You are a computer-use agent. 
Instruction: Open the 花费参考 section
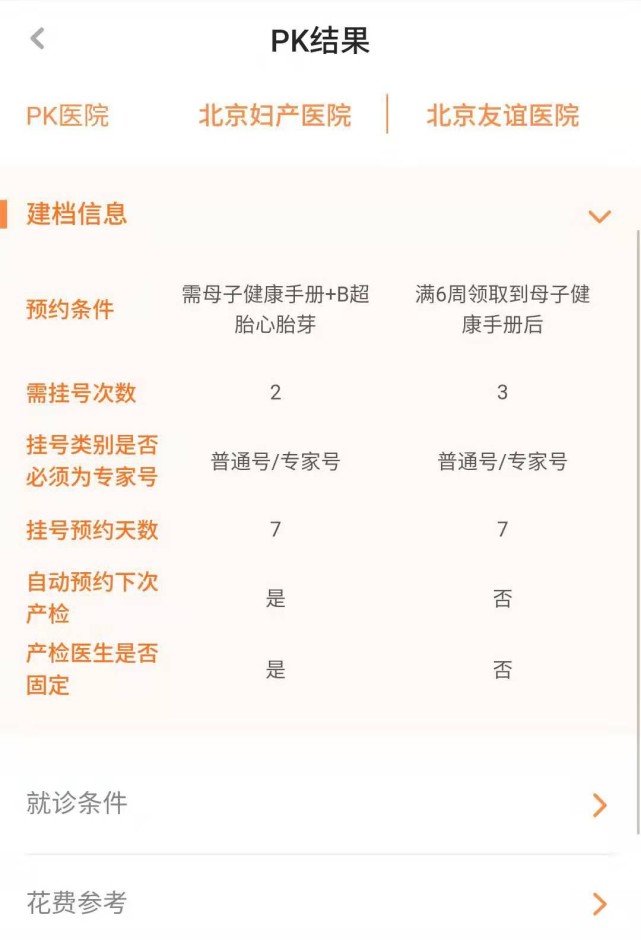(599, 904)
